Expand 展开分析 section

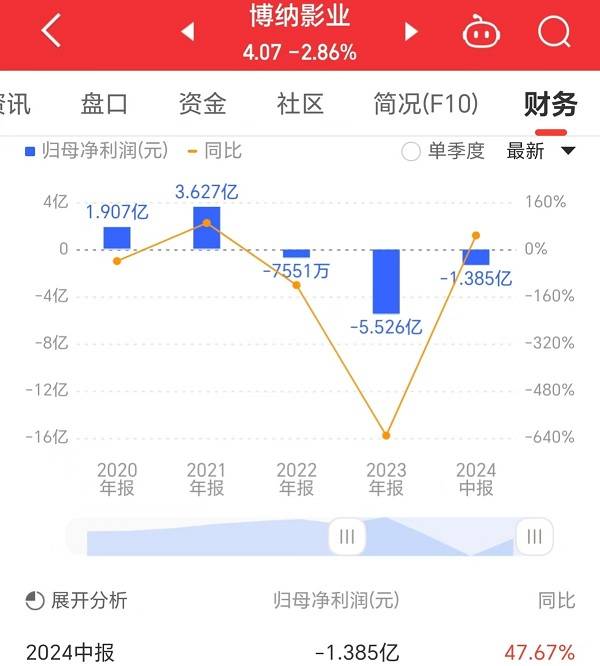[76, 600]
